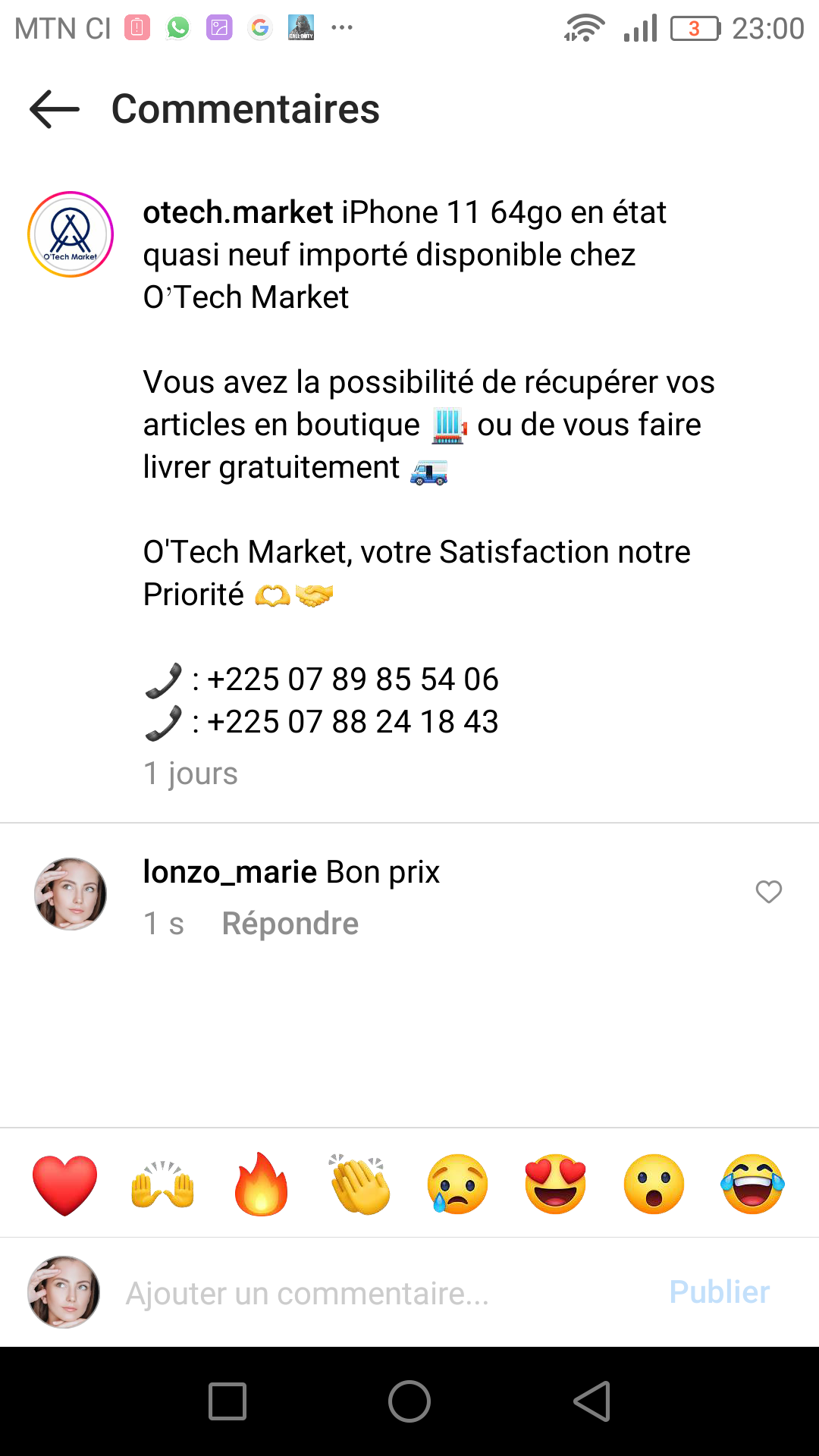This screenshot has height=1456, width=819.
Task: Open the recent apps overview
Action: (x=227, y=1401)
